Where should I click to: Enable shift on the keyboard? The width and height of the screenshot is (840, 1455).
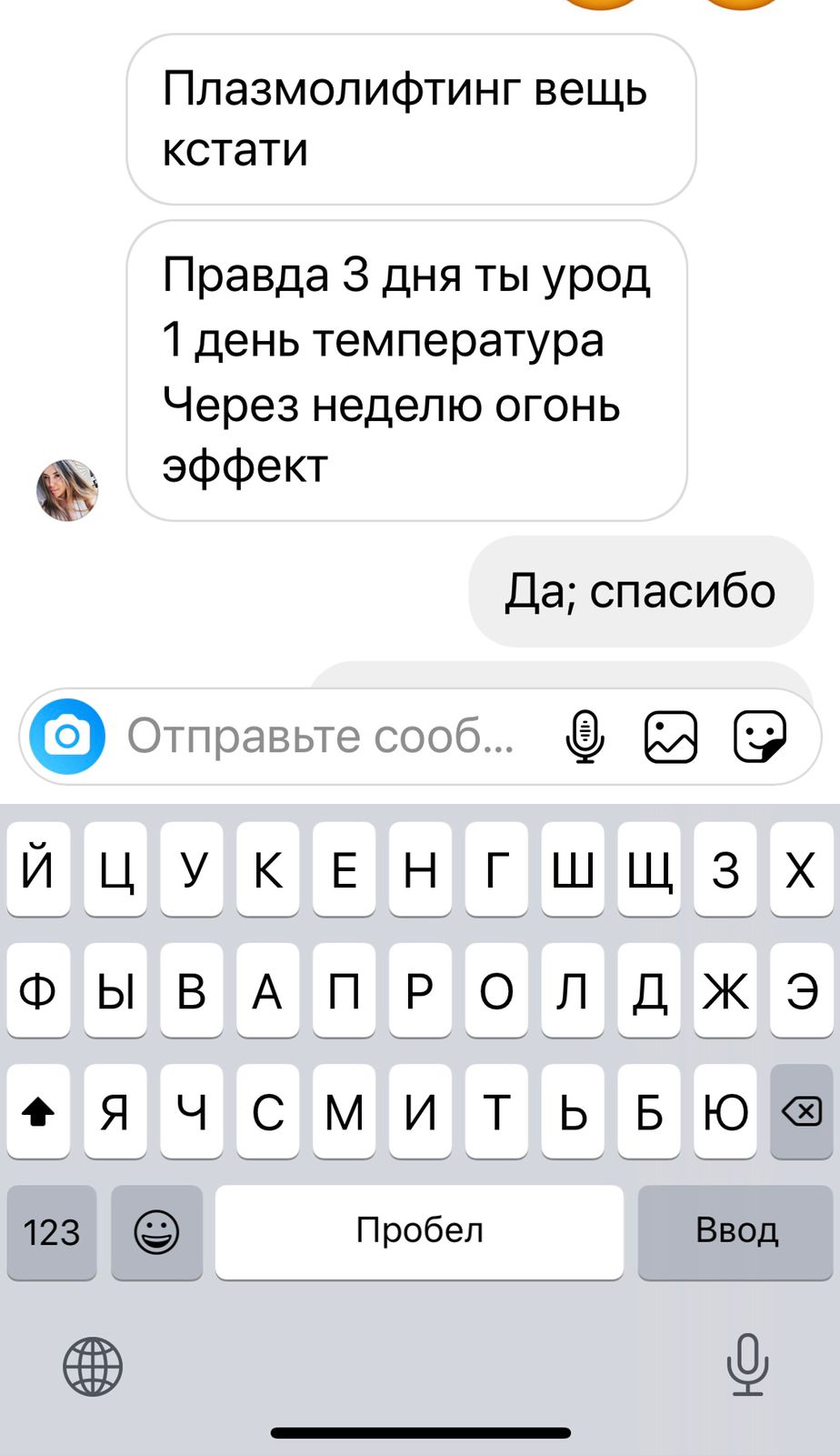coord(38,1111)
